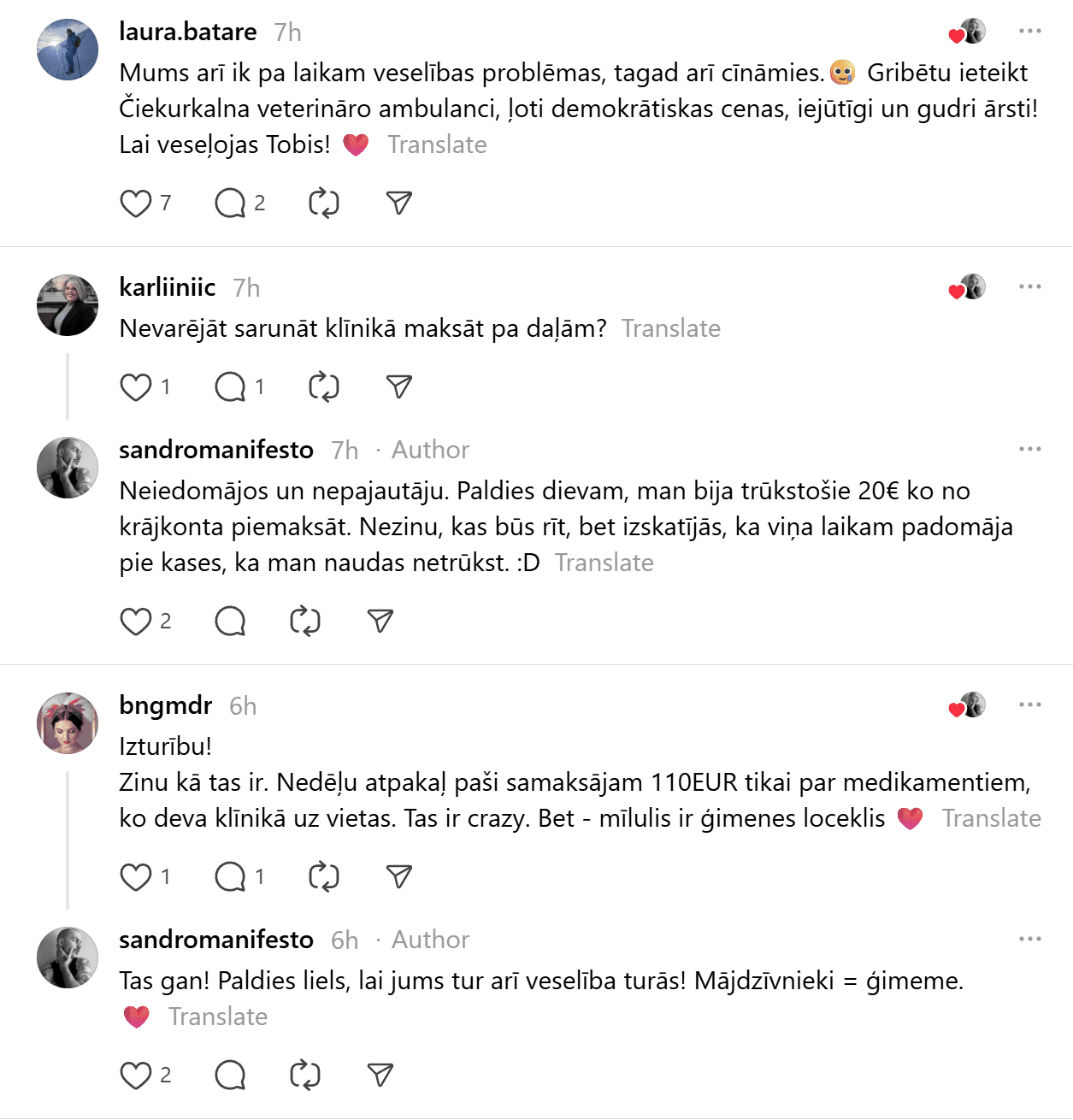This screenshot has height=1120, width=1073.
Task: Repost laura.batare's comment
Action: 324,203
